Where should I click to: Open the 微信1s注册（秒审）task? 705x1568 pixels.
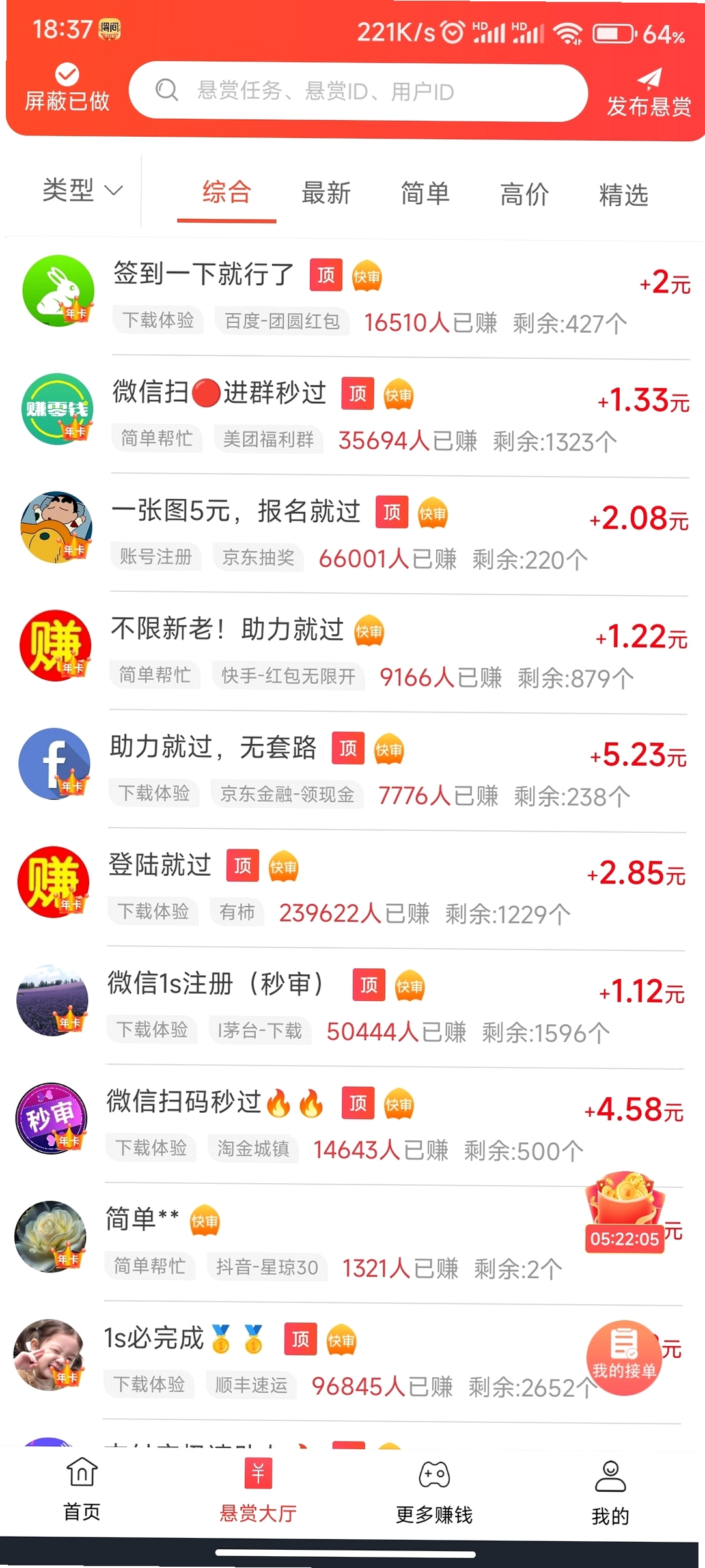(x=356, y=1007)
